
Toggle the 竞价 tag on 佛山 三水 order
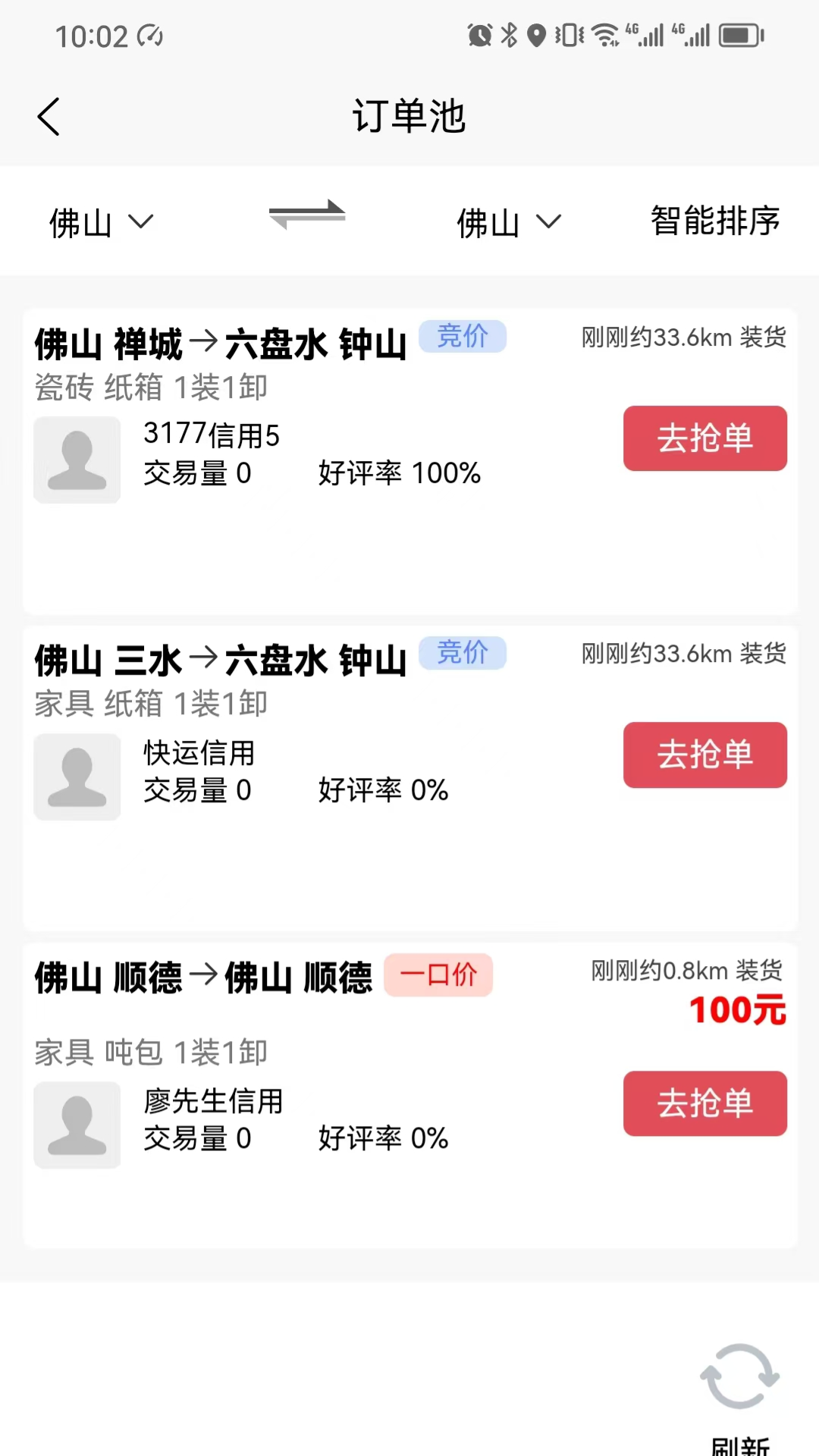pyautogui.click(x=463, y=653)
